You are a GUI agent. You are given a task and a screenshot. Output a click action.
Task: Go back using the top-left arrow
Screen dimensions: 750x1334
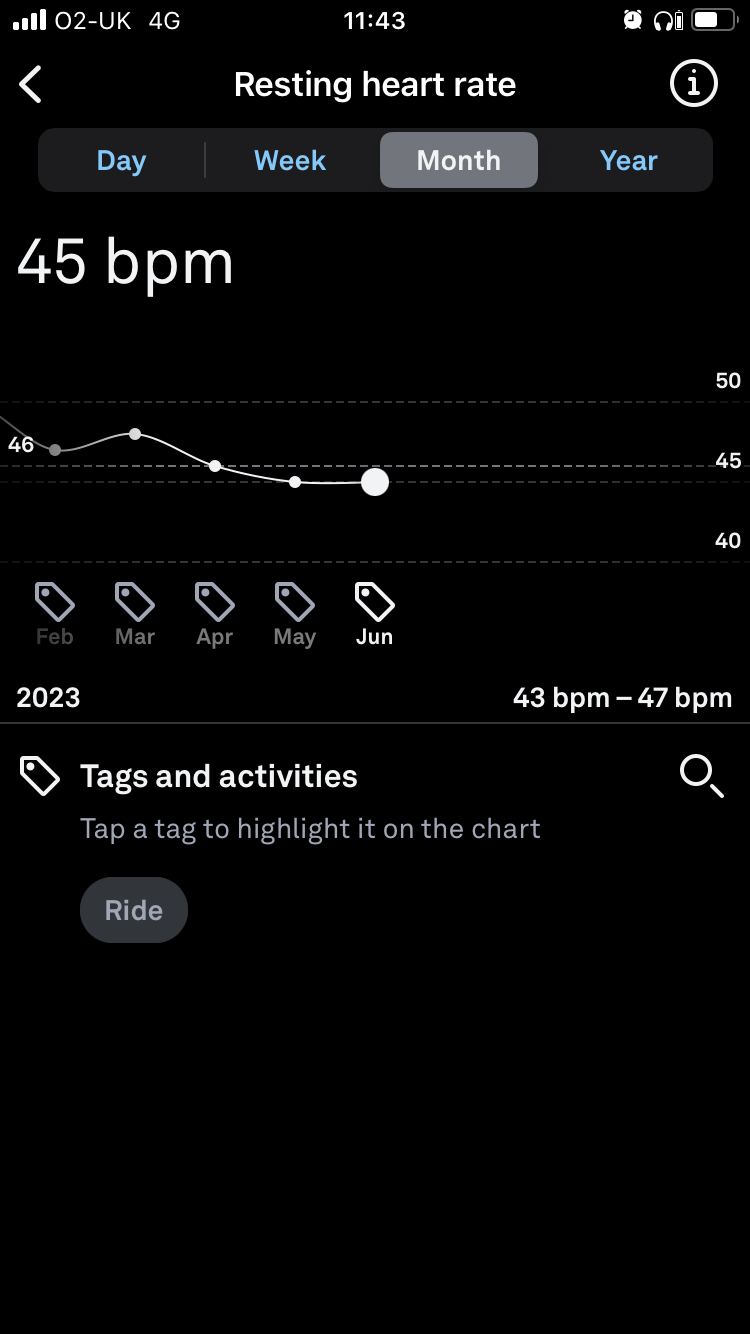pyautogui.click(x=31, y=85)
